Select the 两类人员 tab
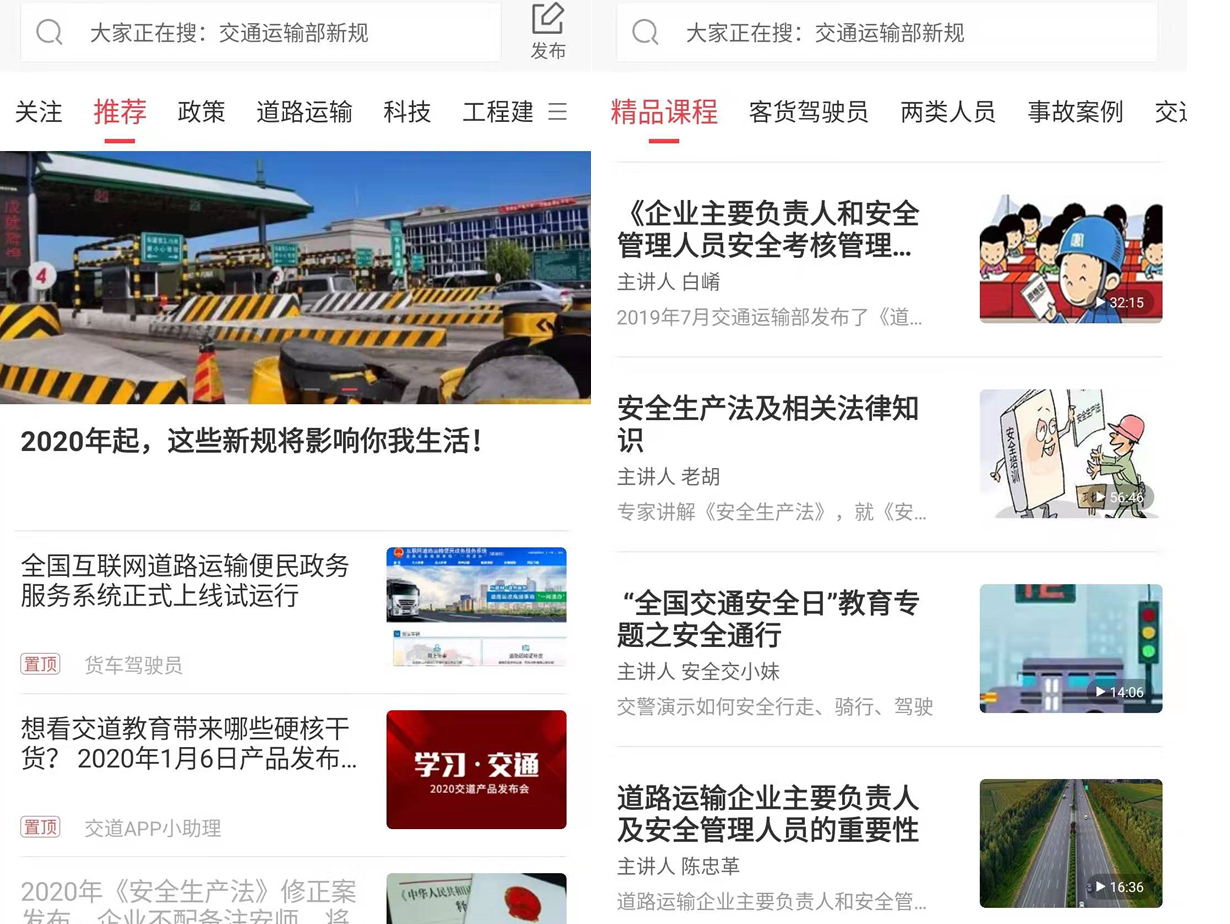This screenshot has height=924, width=1230. tap(947, 112)
